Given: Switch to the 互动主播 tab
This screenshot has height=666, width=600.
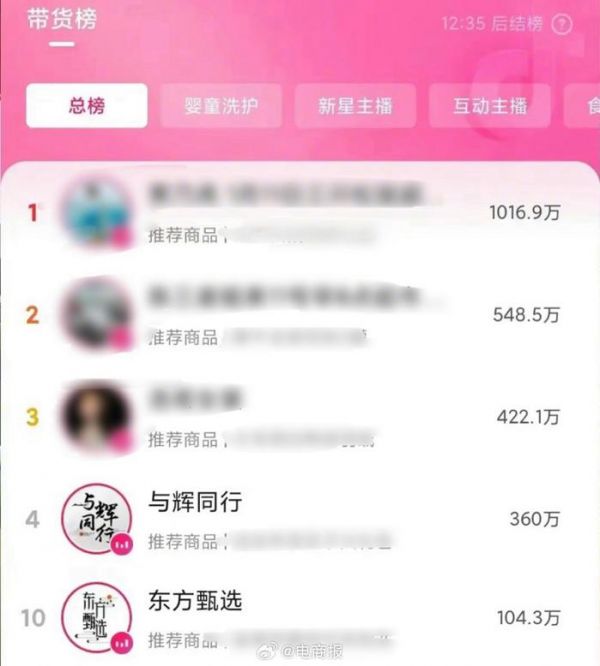Looking at the screenshot, I should (x=490, y=106).
